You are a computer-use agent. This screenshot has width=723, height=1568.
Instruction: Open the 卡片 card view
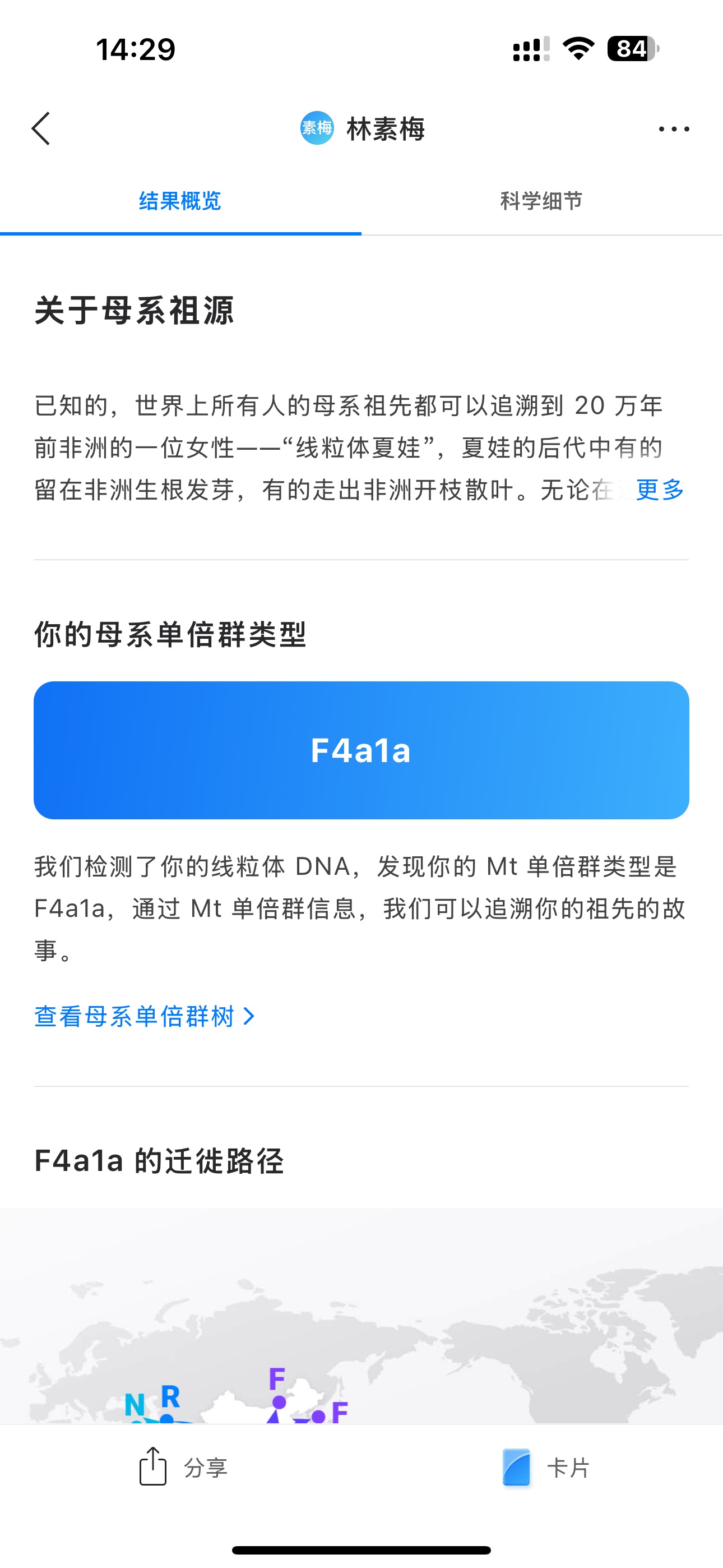pos(546,1467)
